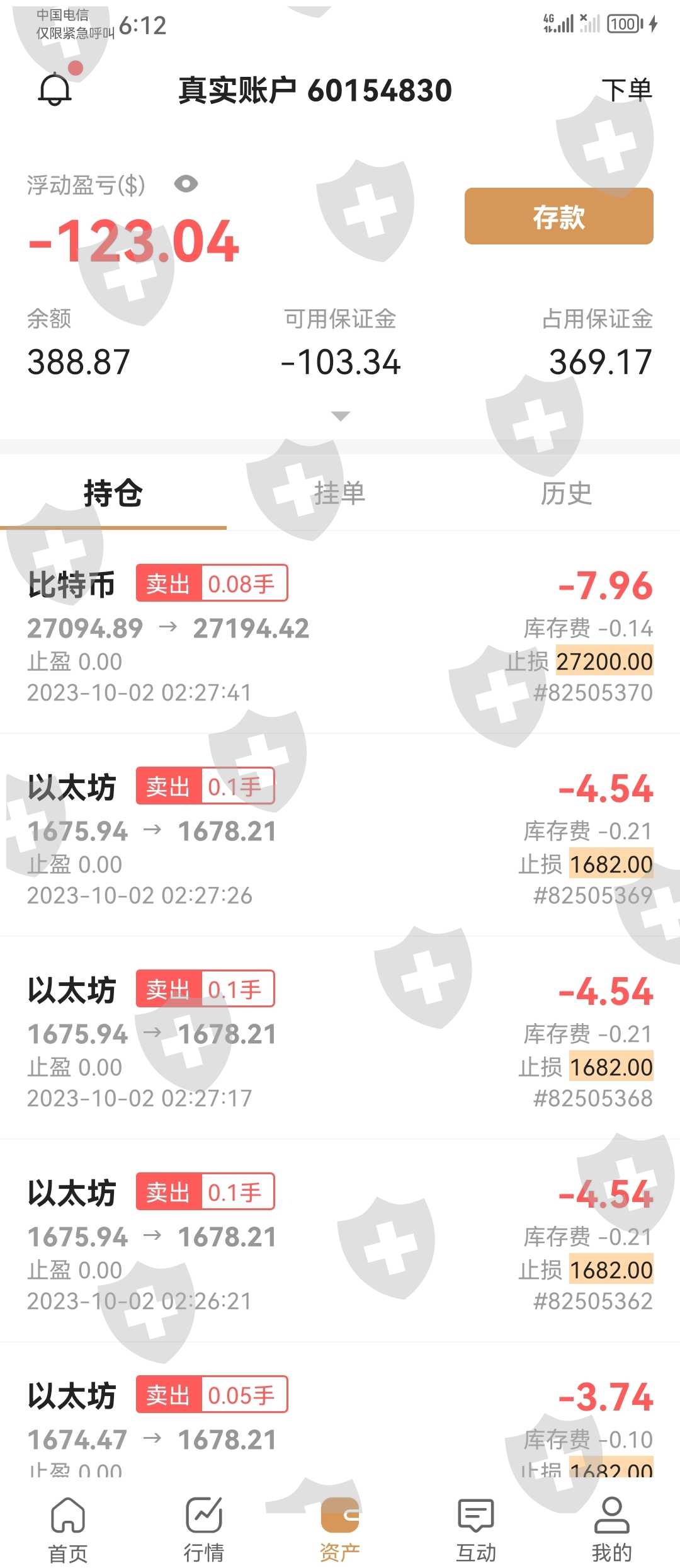Viewport: 680px width, 1568px height.
Task: Expand account details with the down arrow
Action: [340, 416]
